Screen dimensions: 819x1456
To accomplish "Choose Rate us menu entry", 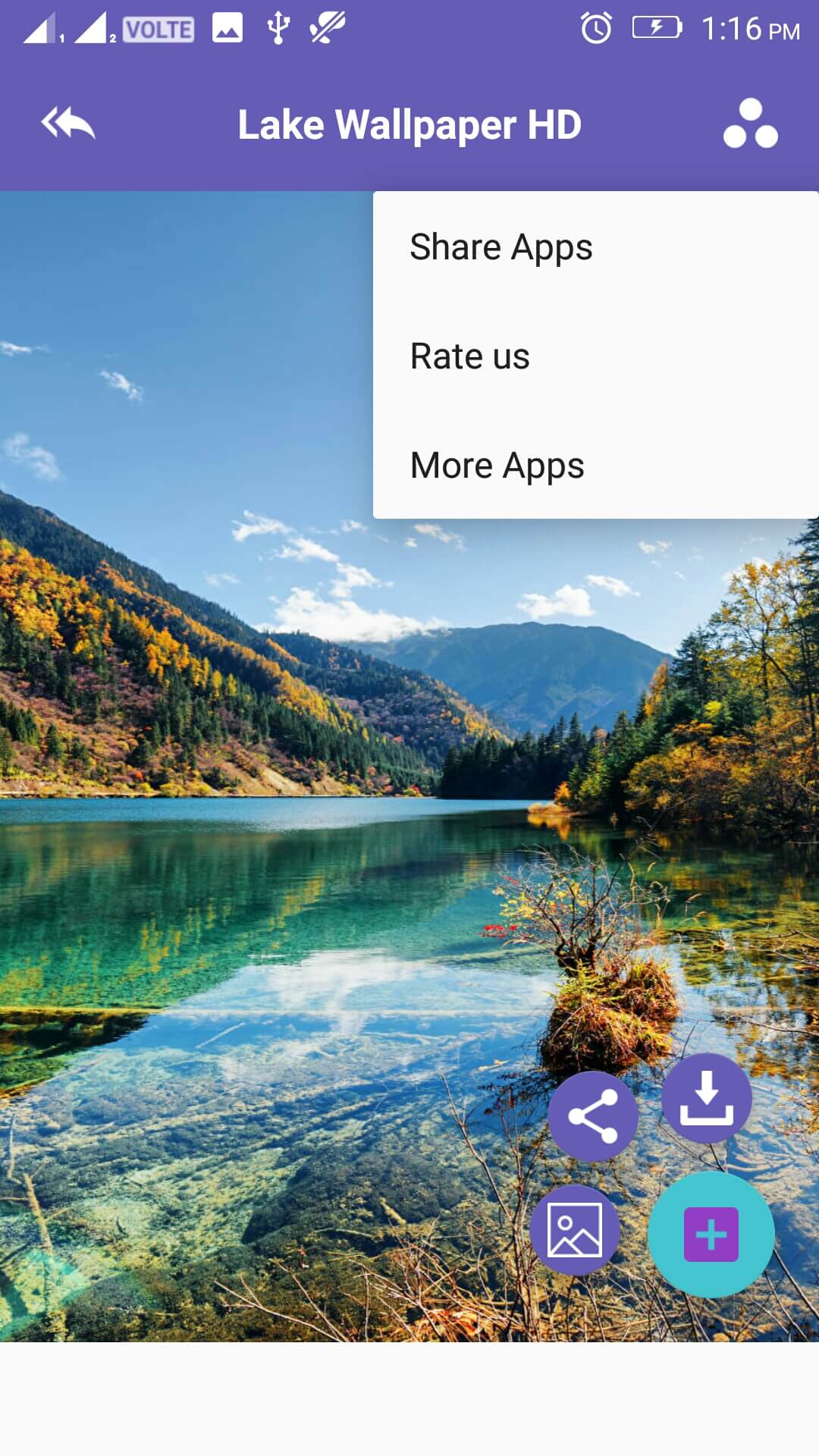I will click(x=469, y=355).
